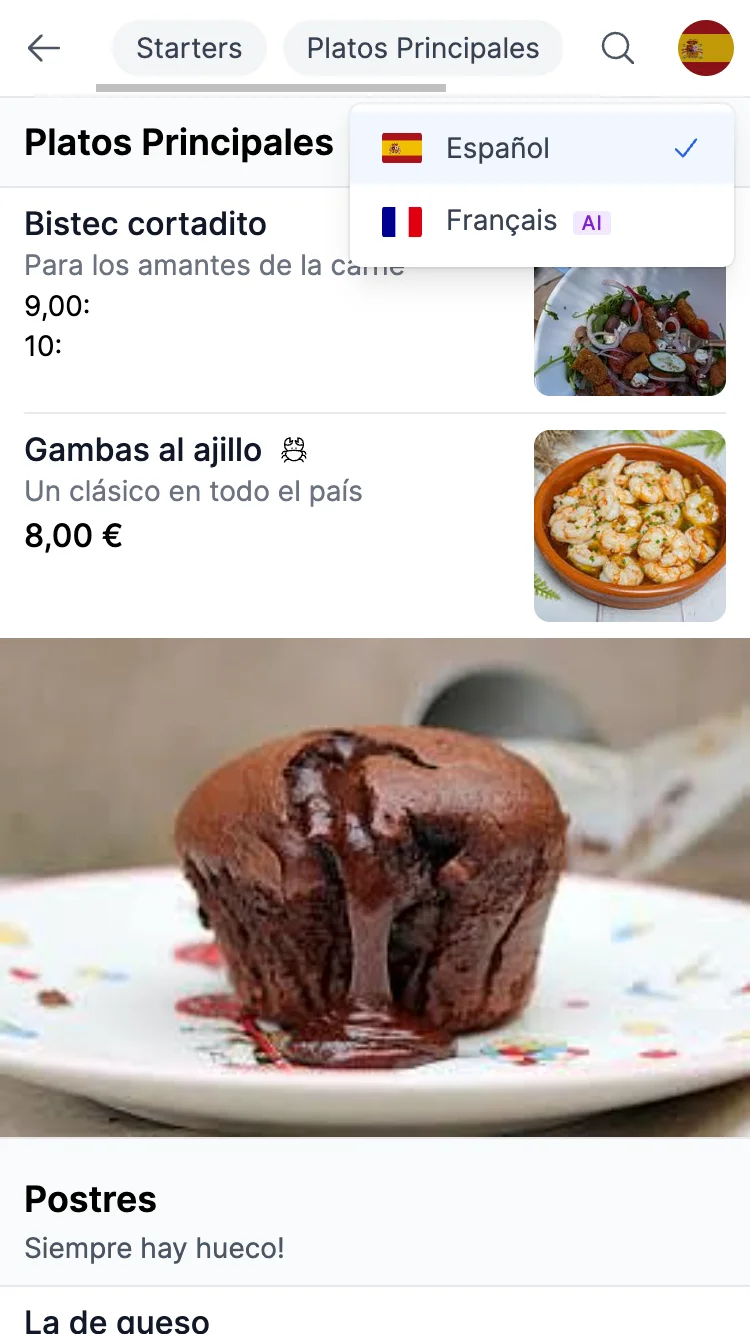Image resolution: width=750 pixels, height=1334 pixels.
Task: Switch to the Starters tab
Action: [189, 47]
